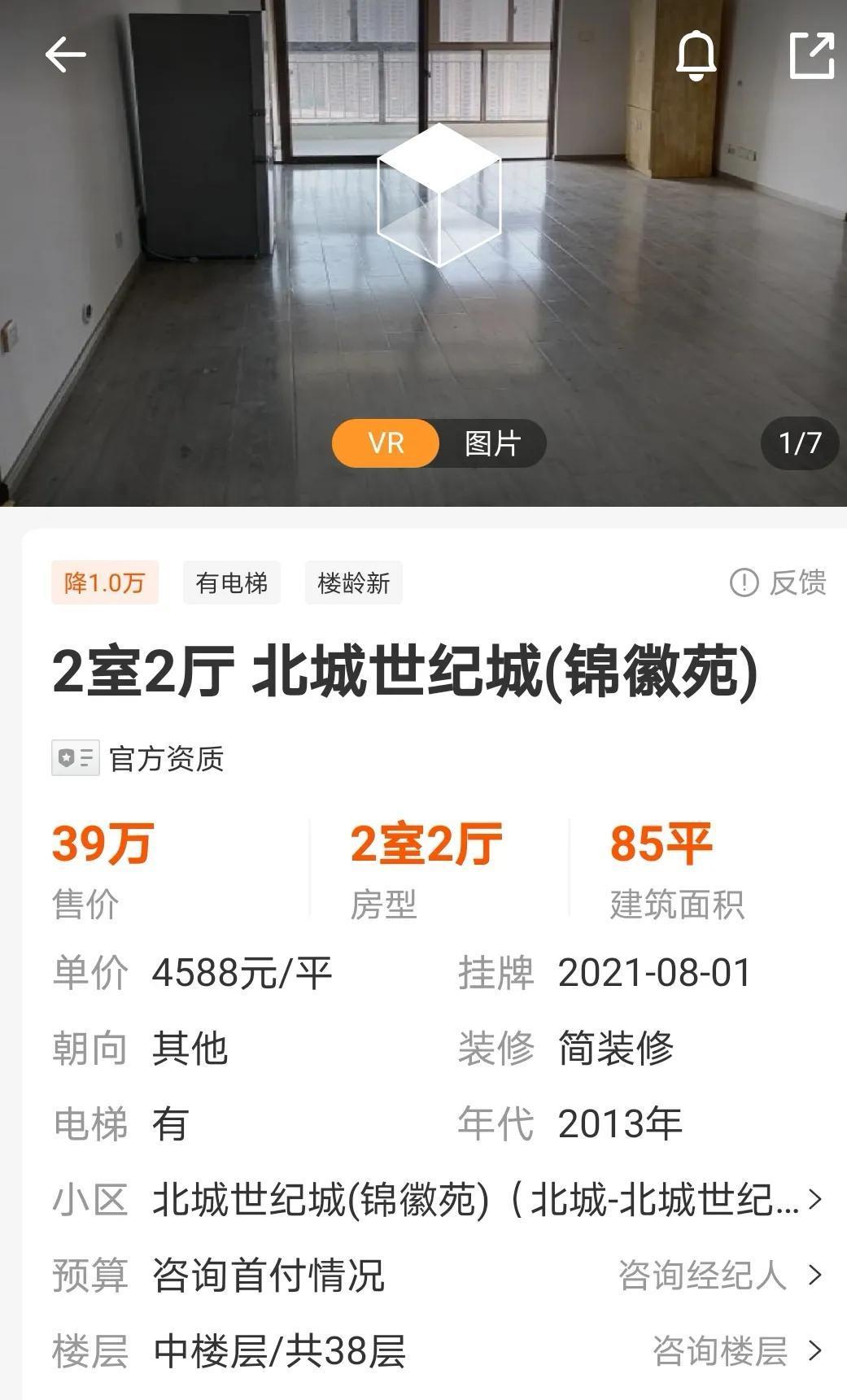Screen dimensions: 847x1400
Task: Go back using the arrow icon
Action: (65, 55)
